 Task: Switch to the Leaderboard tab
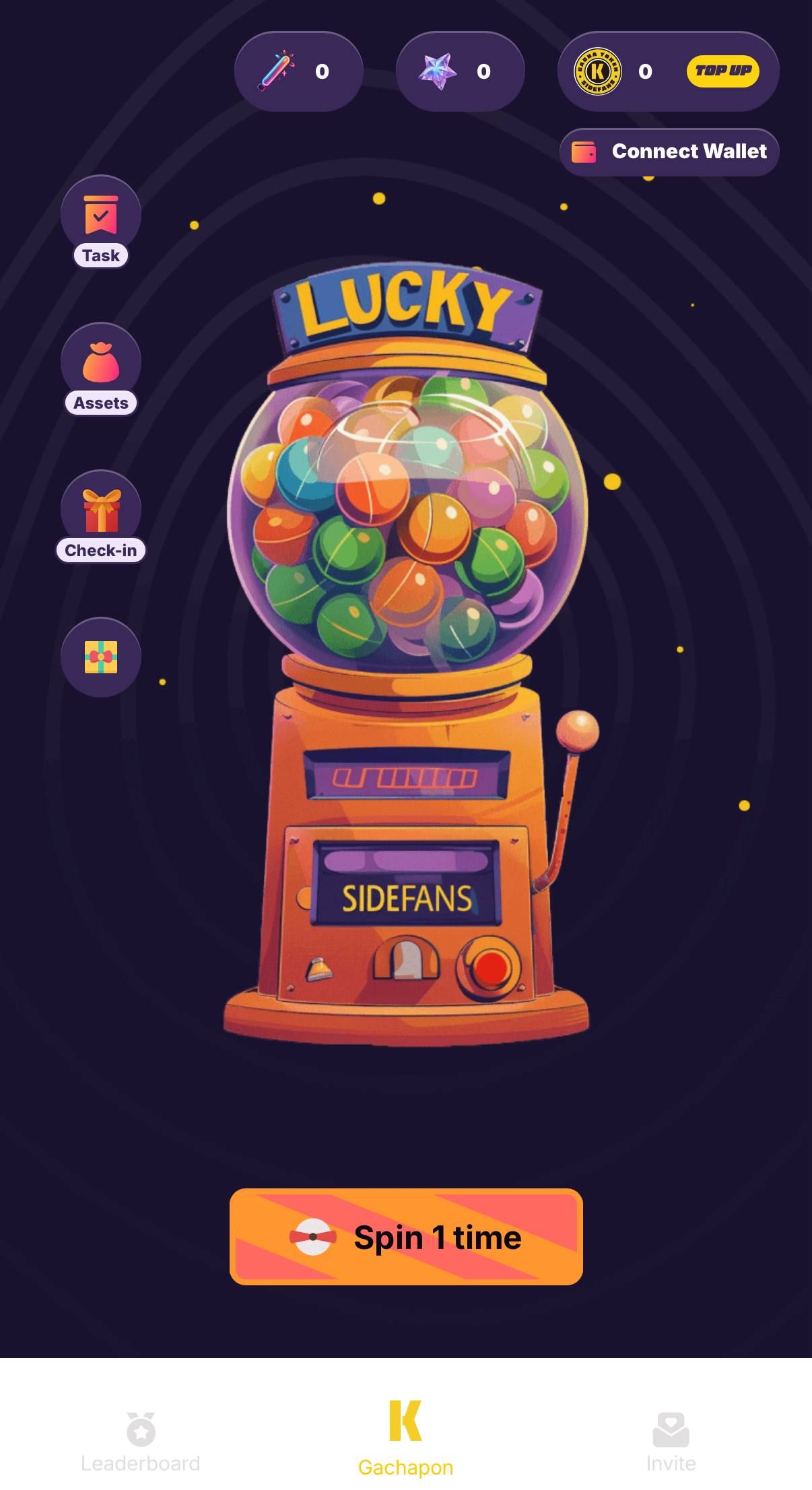139,1441
